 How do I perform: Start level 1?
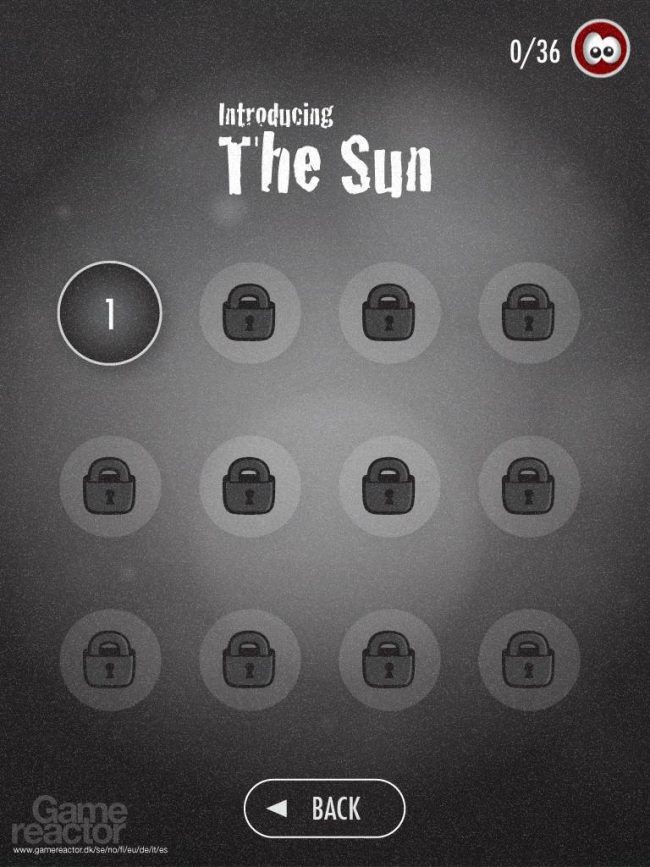(x=110, y=313)
